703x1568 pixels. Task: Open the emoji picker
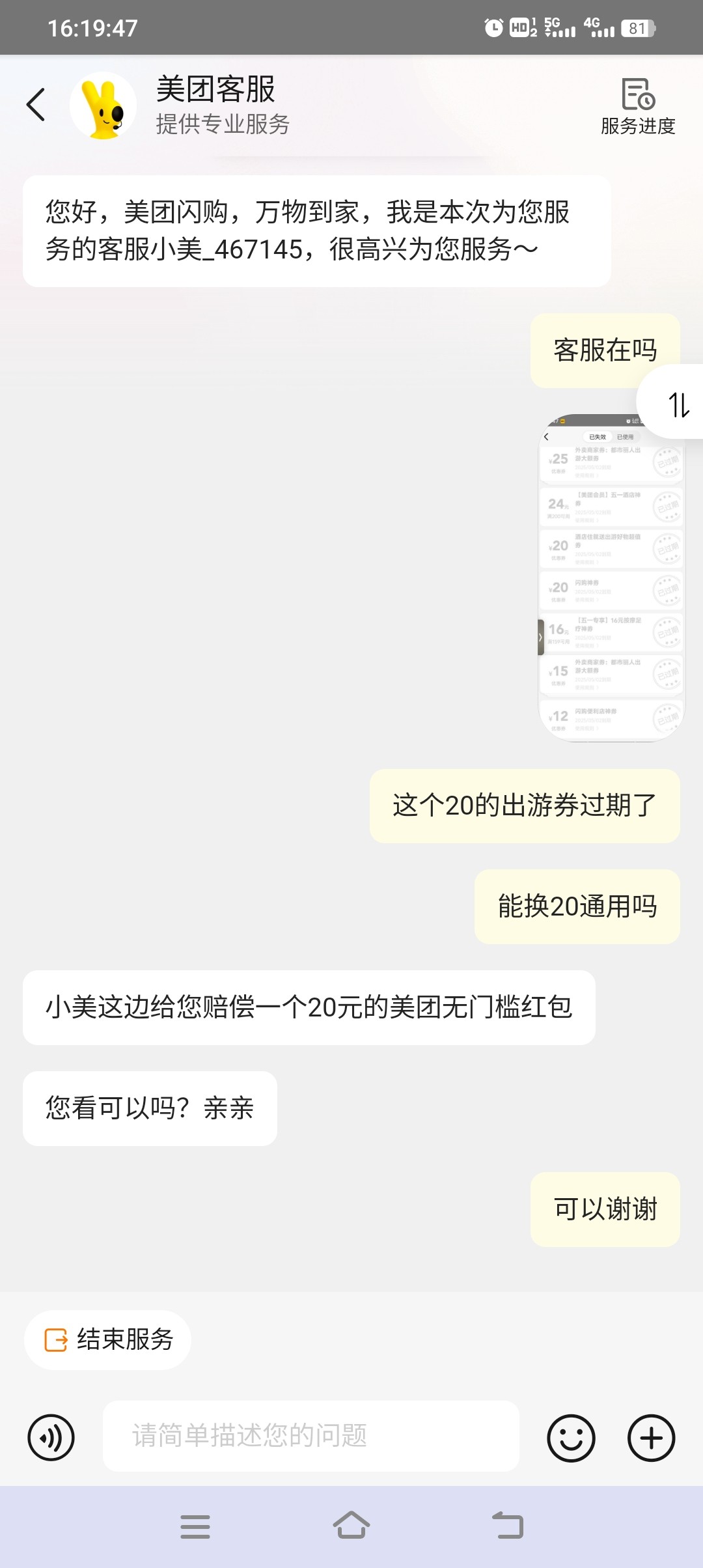click(571, 1438)
